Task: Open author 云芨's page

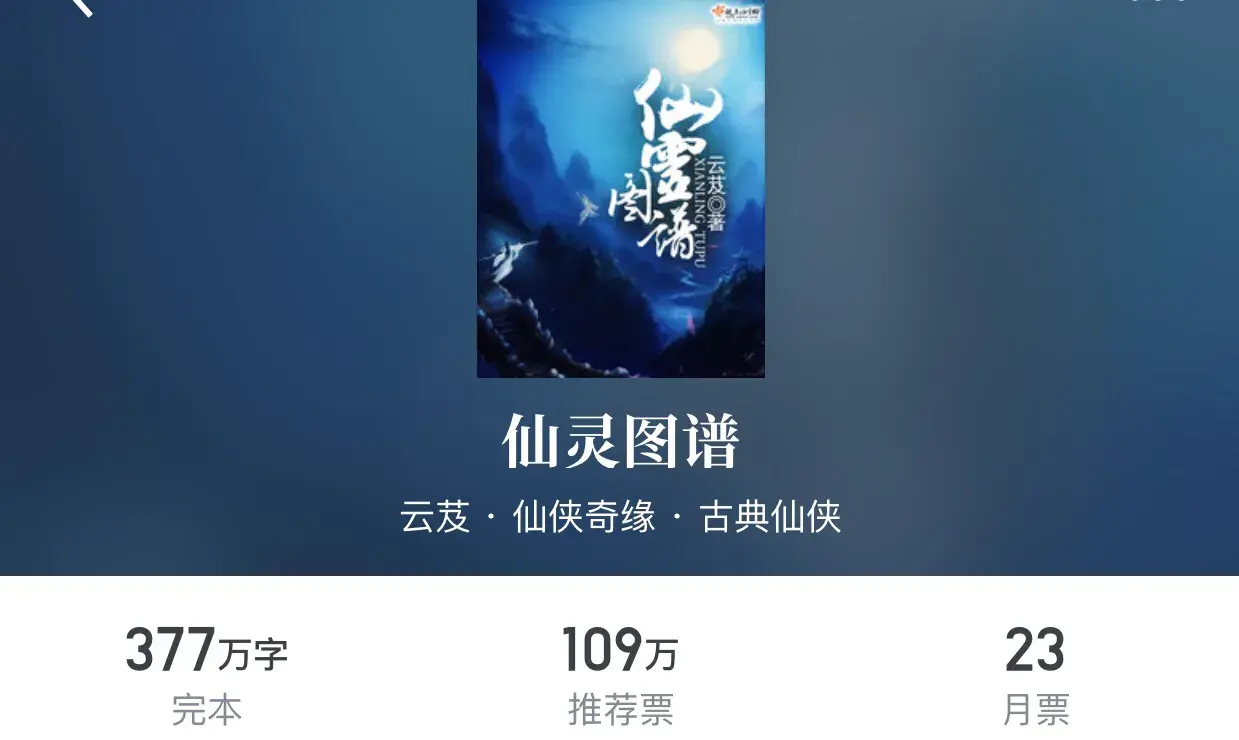Action: pos(435,517)
